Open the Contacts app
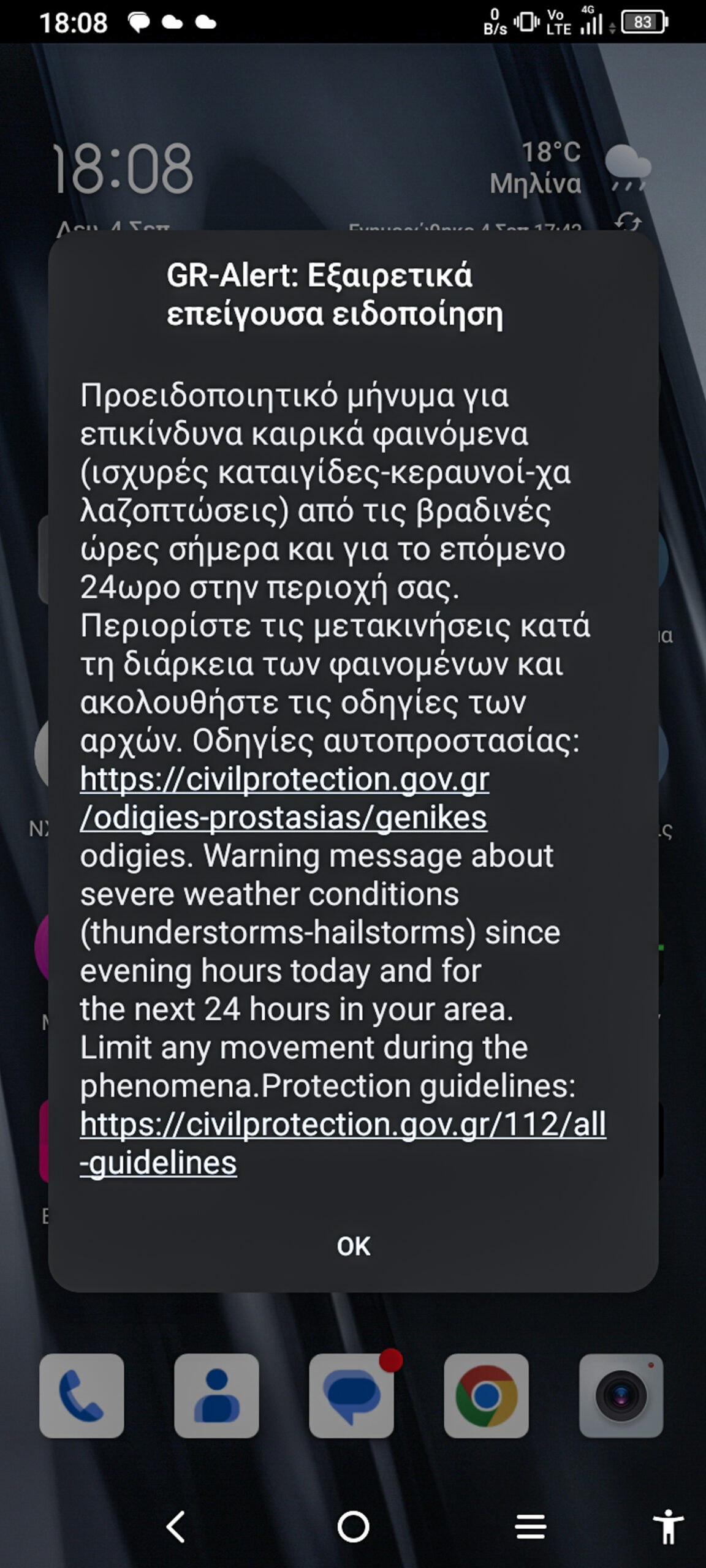This screenshot has width=706, height=1568. pos(216,1396)
